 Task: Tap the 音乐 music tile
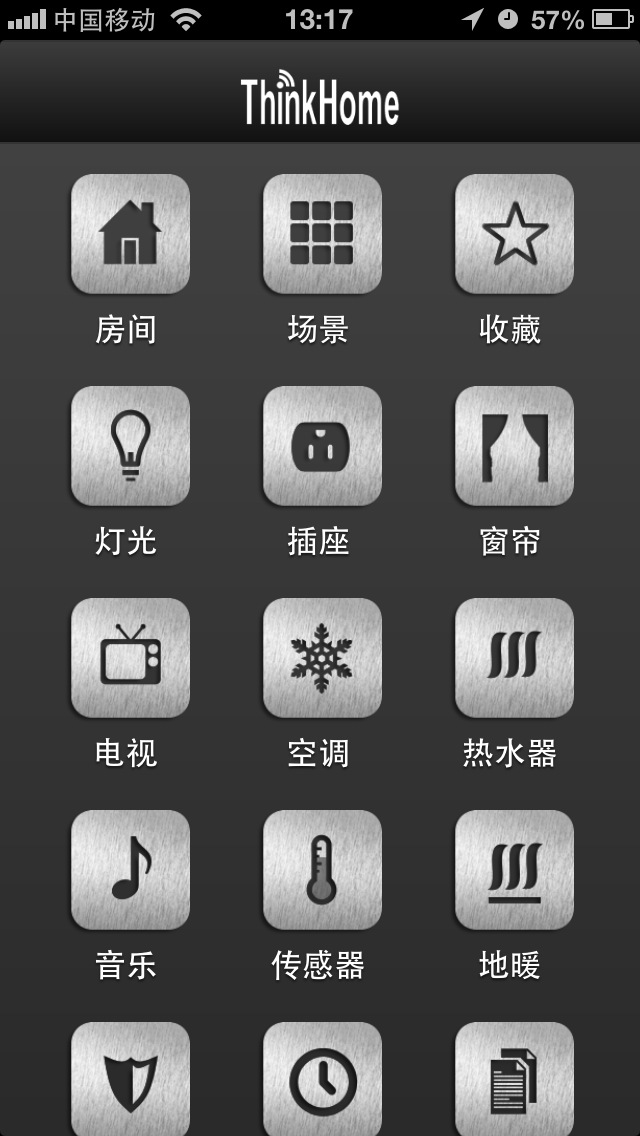[x=130, y=870]
